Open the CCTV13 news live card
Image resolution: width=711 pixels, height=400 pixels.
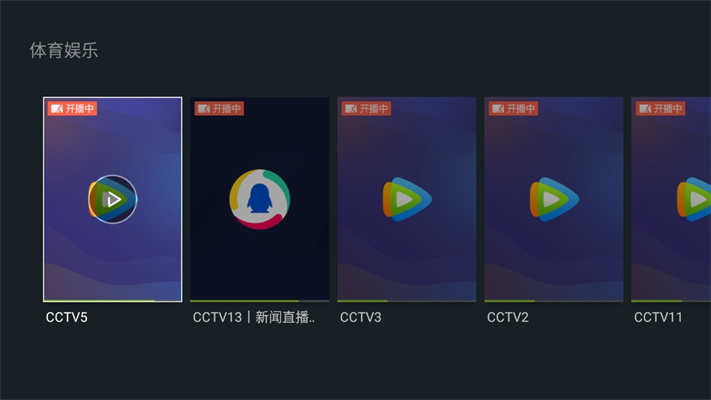(260, 199)
